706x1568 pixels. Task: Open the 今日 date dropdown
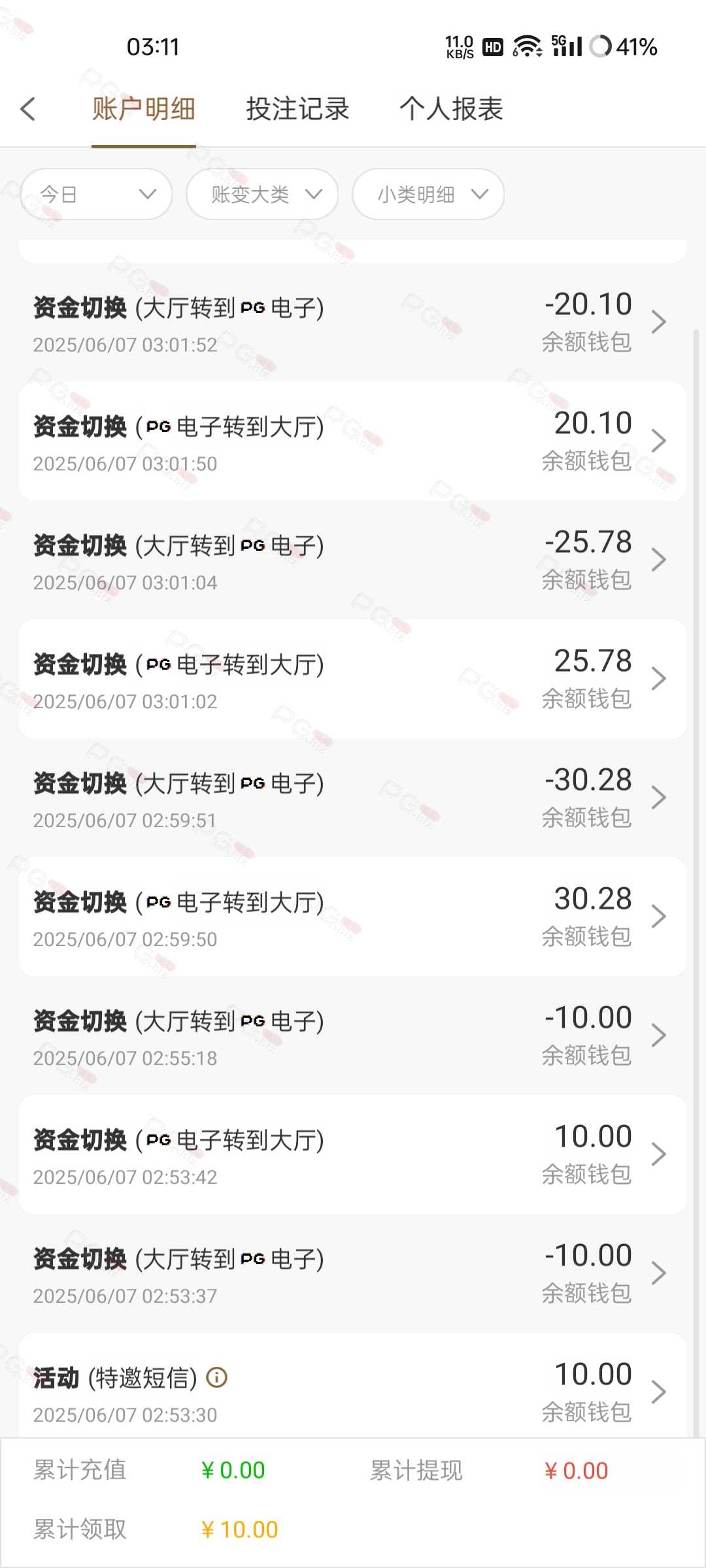97,194
